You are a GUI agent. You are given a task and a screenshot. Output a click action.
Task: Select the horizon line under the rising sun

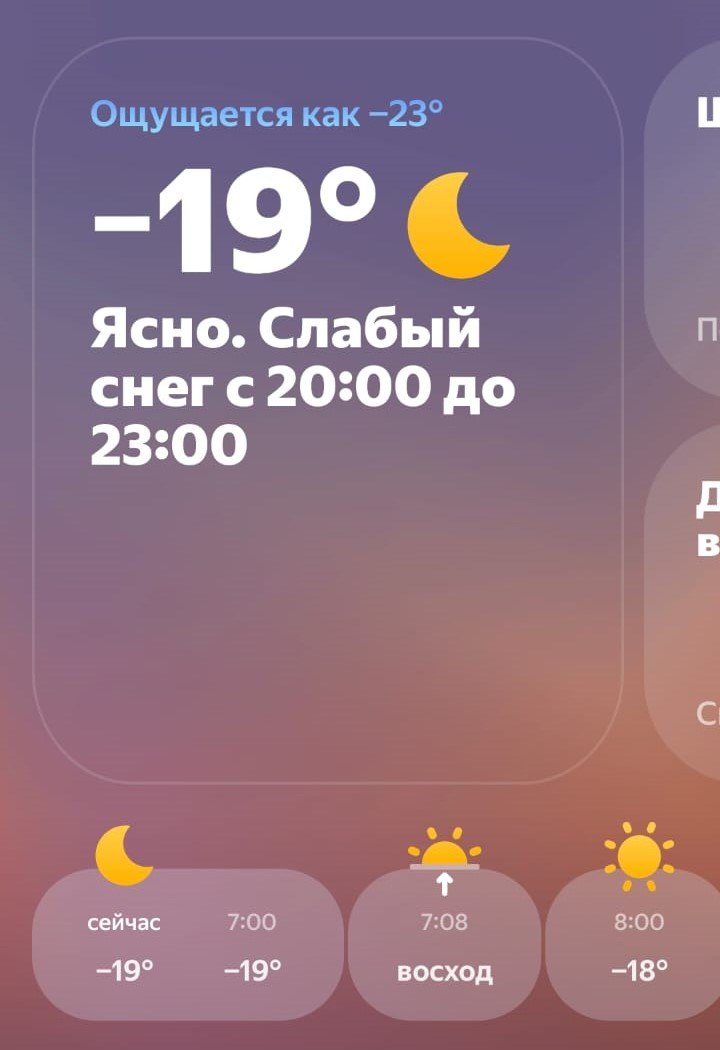[444, 870]
